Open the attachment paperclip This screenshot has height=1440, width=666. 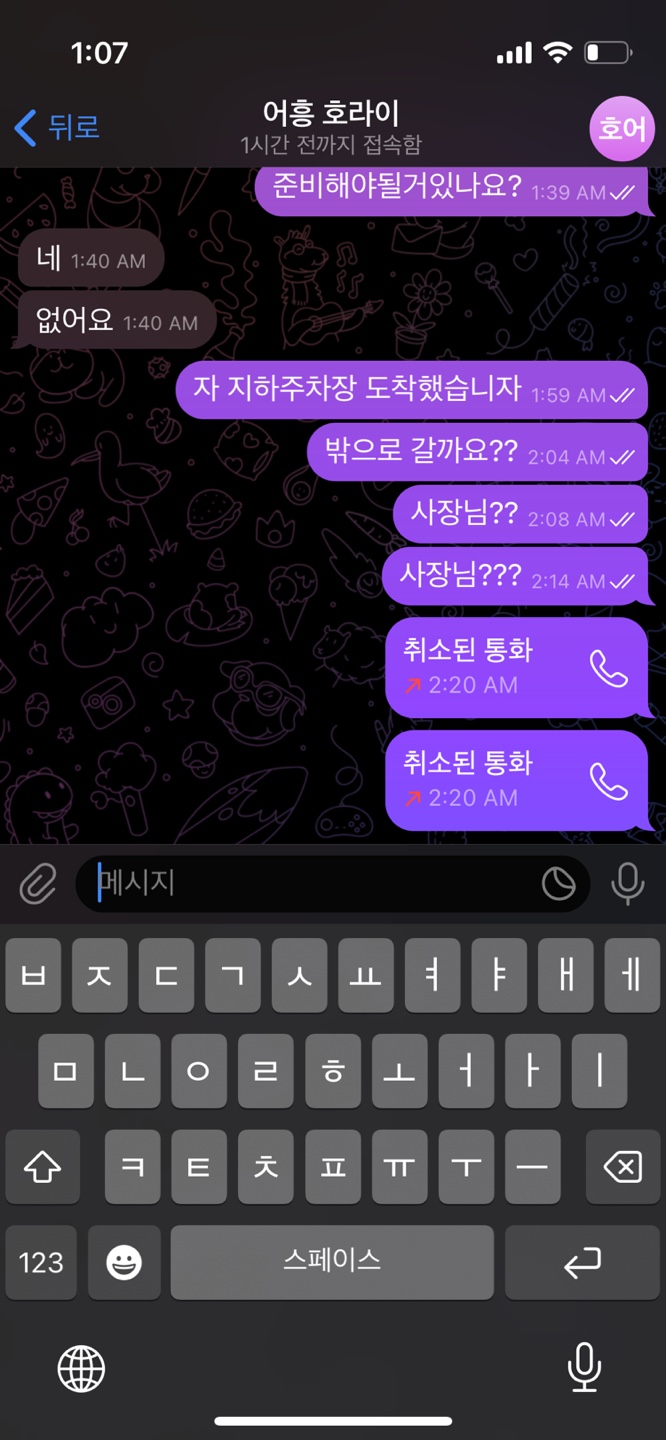click(38, 884)
